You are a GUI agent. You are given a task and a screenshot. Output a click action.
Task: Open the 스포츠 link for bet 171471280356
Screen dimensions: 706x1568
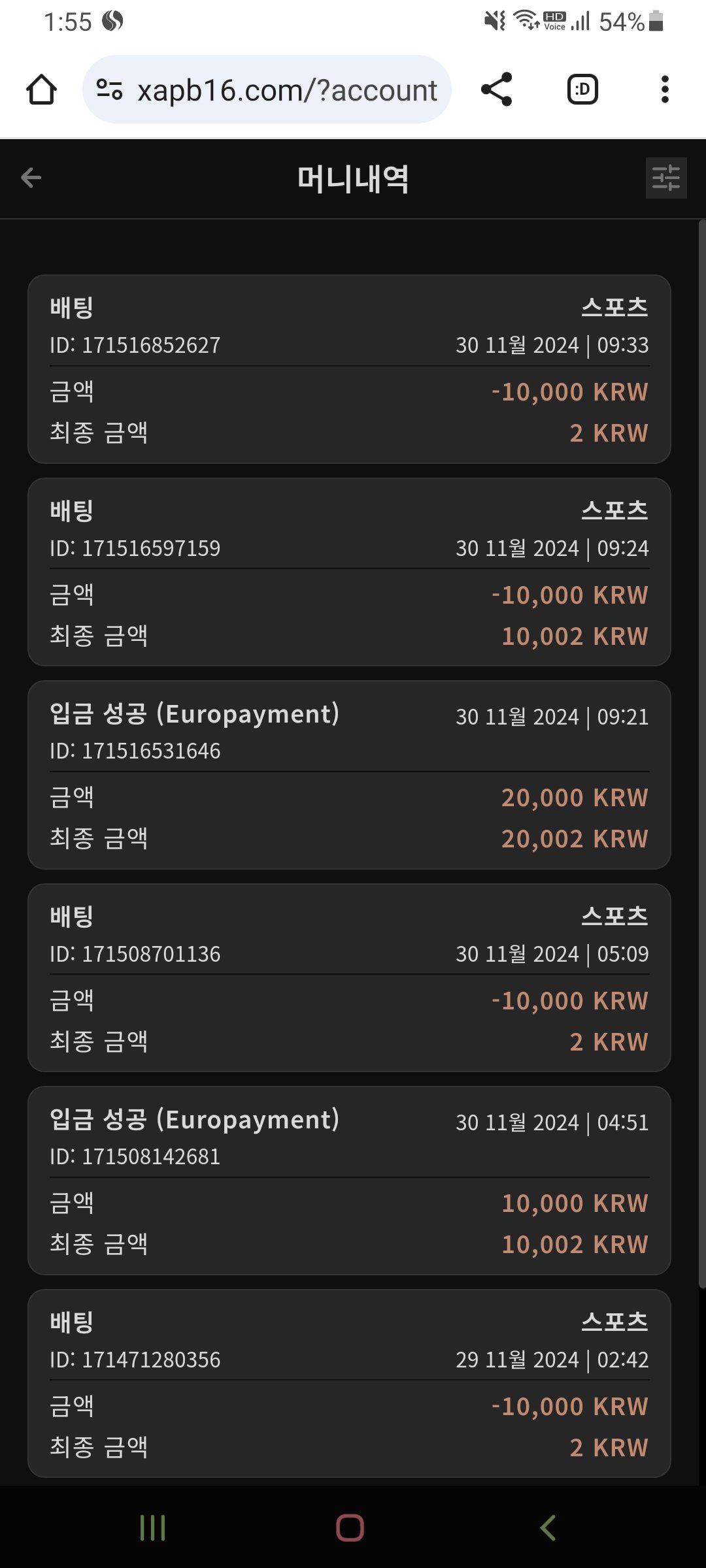point(614,1322)
